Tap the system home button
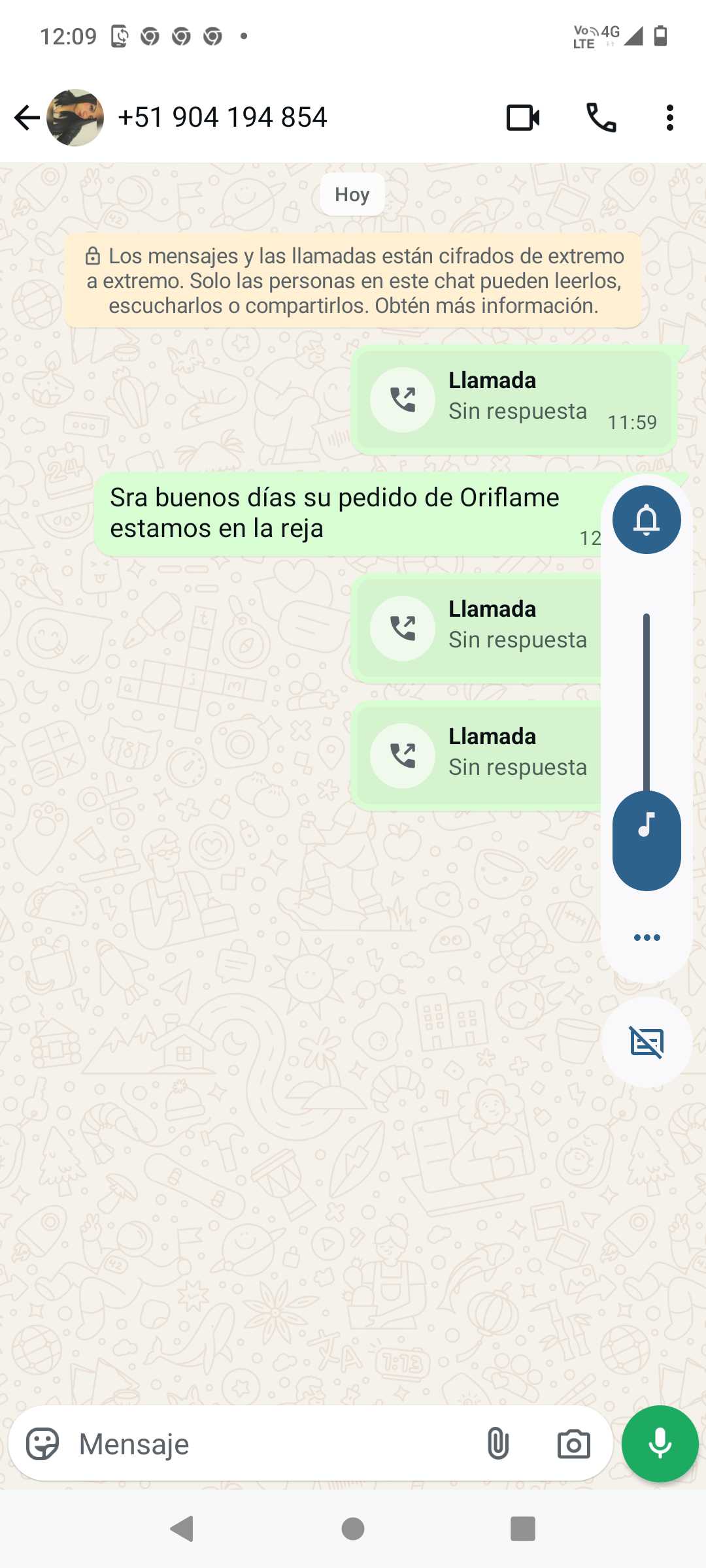Viewport: 706px width, 1568px height. pyautogui.click(x=353, y=1529)
